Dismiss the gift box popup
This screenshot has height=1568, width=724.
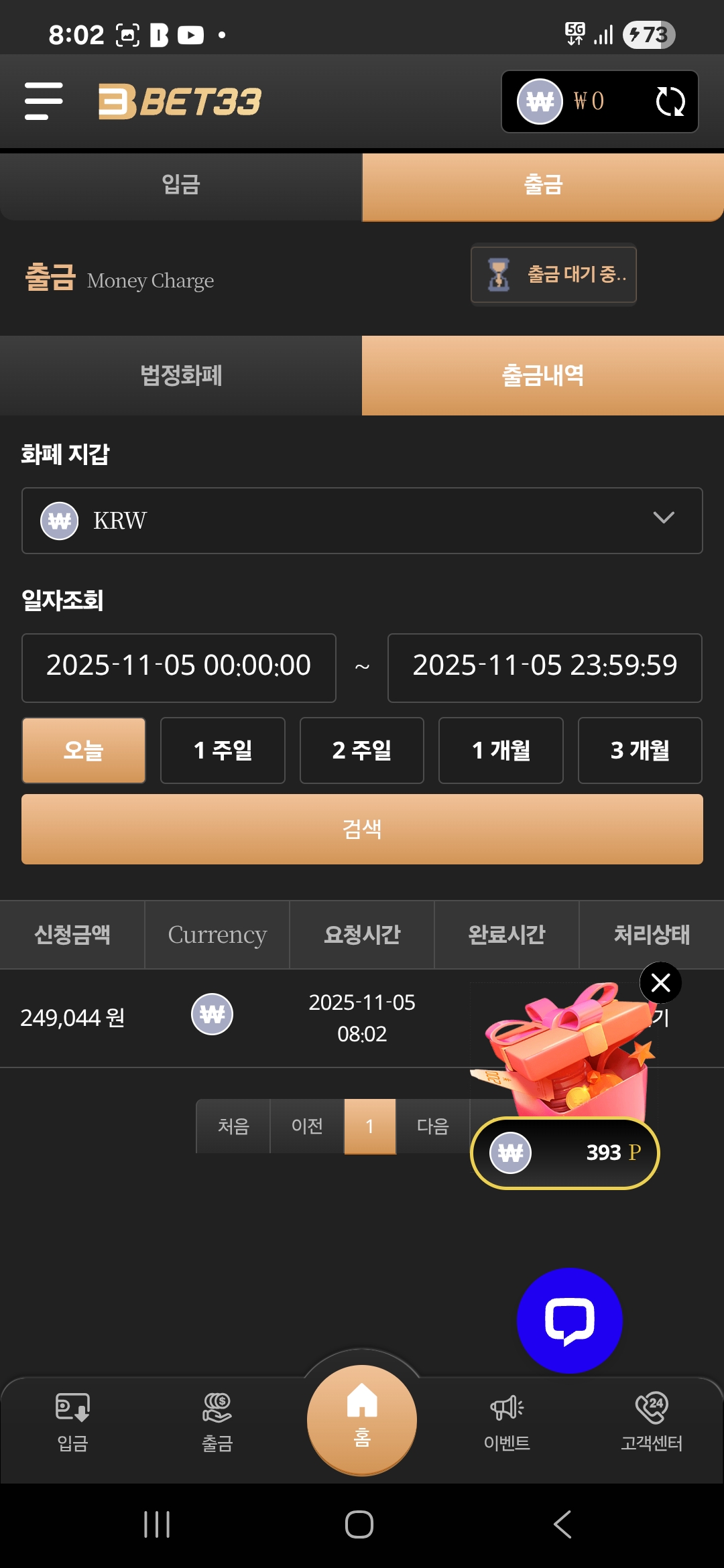(x=660, y=983)
